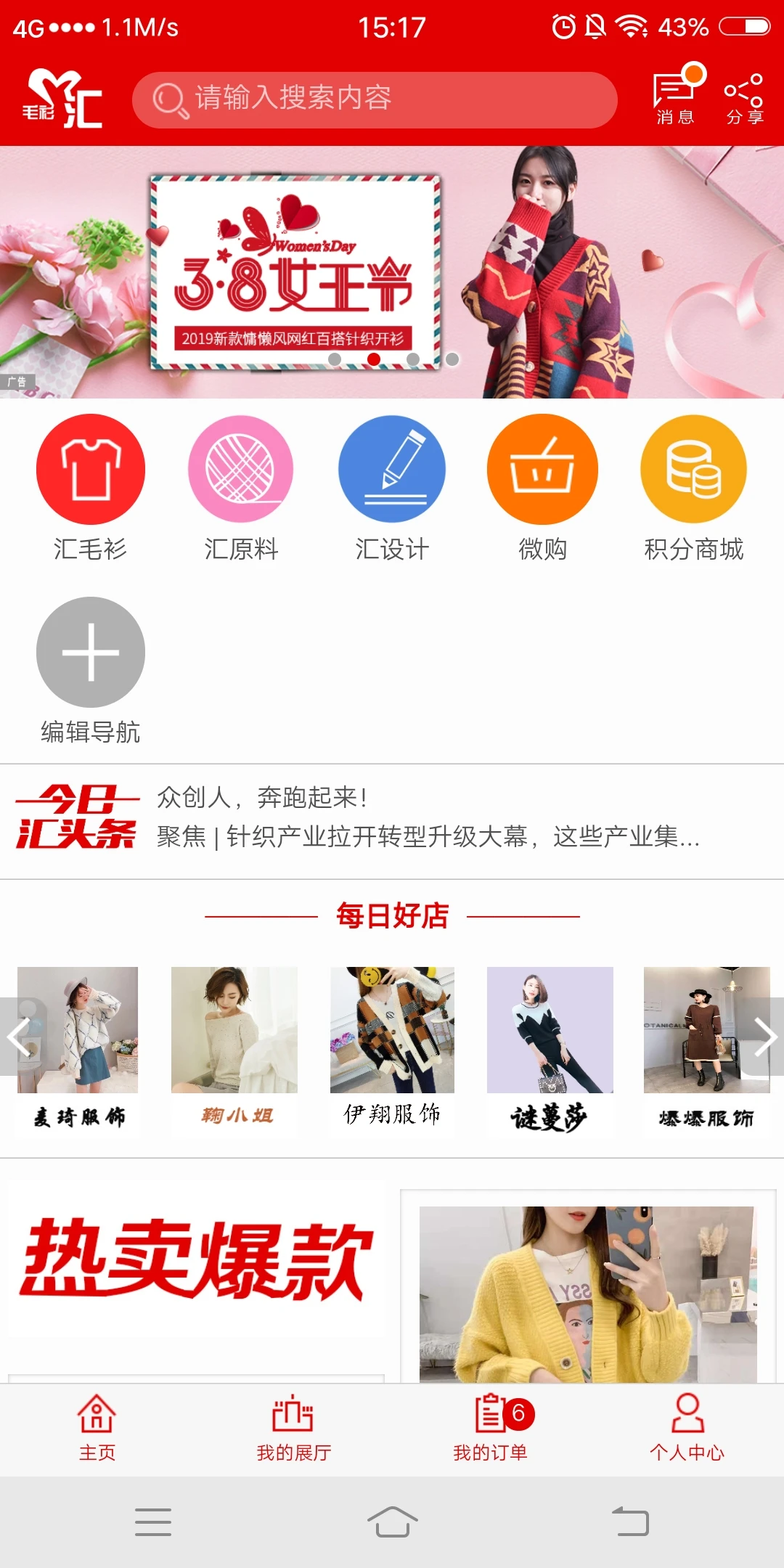Tap the 微购 shopping basket icon
This screenshot has width=784, height=1568.
tap(543, 468)
